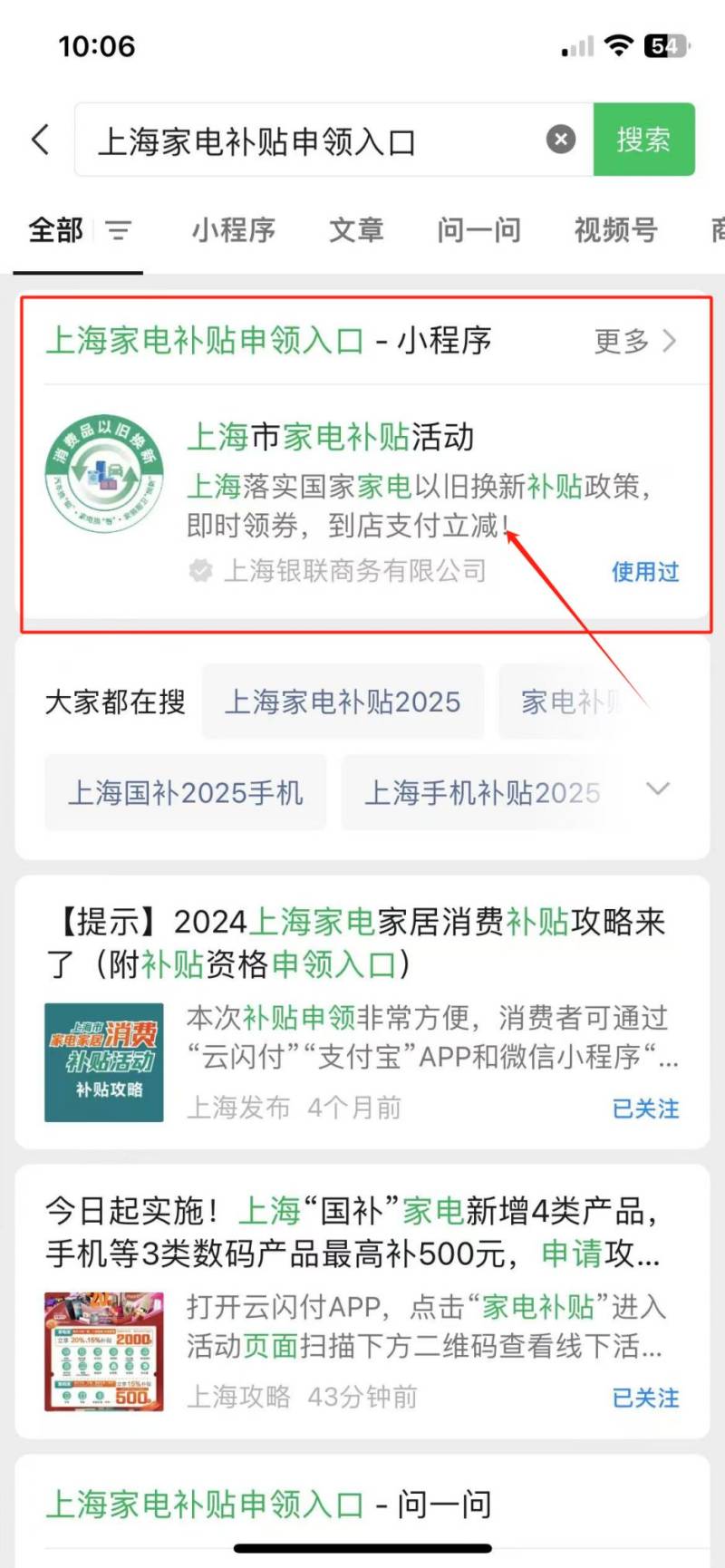Focus the search field 上海家电补贴申领入口
The width and height of the screenshot is (725, 1568).
coord(308,141)
